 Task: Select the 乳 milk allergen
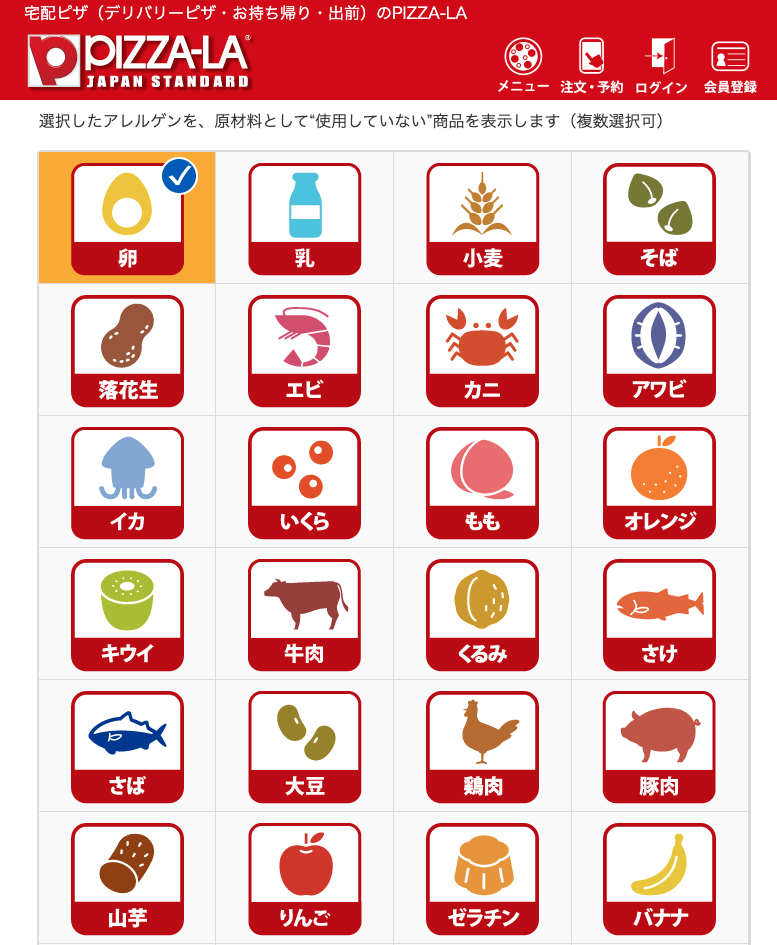point(304,218)
